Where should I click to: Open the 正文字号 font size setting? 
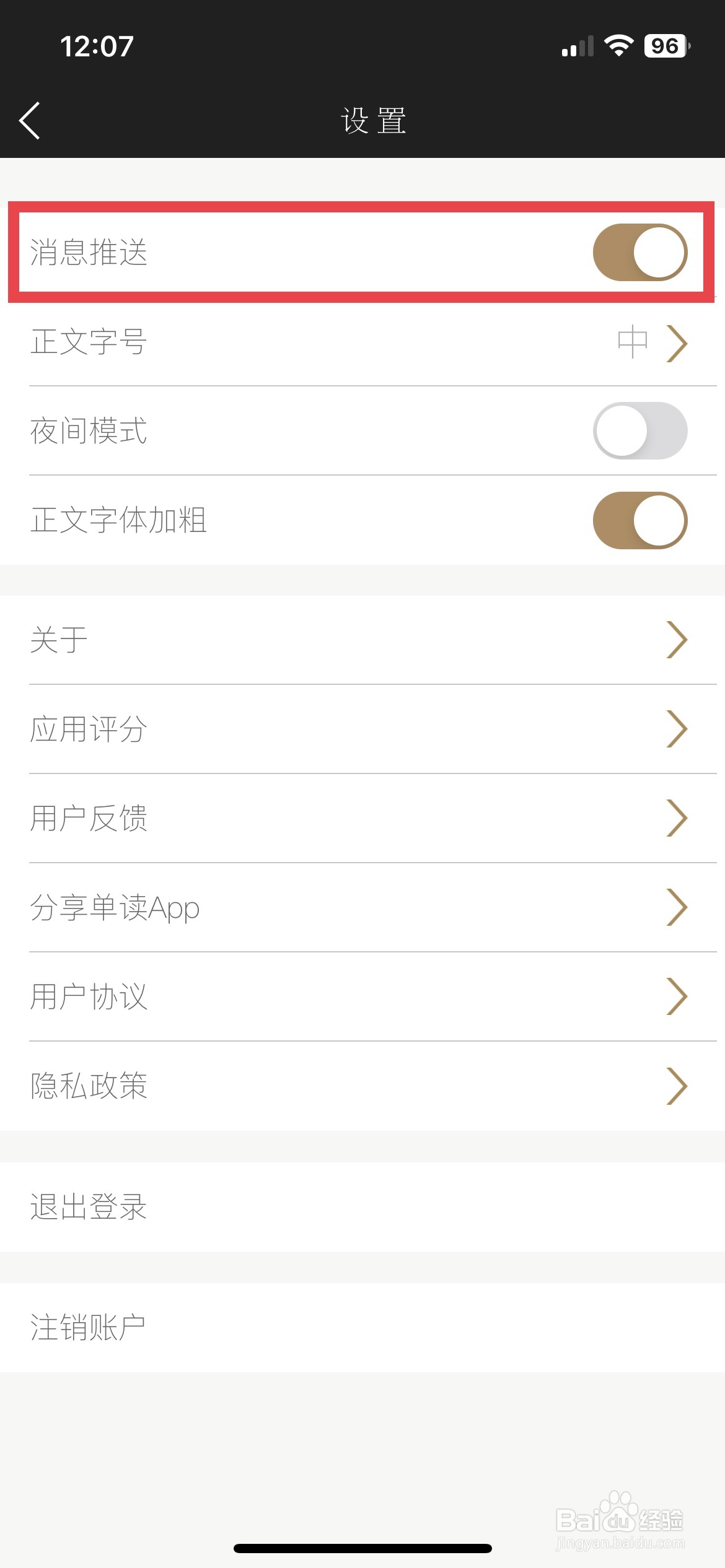pos(362,341)
